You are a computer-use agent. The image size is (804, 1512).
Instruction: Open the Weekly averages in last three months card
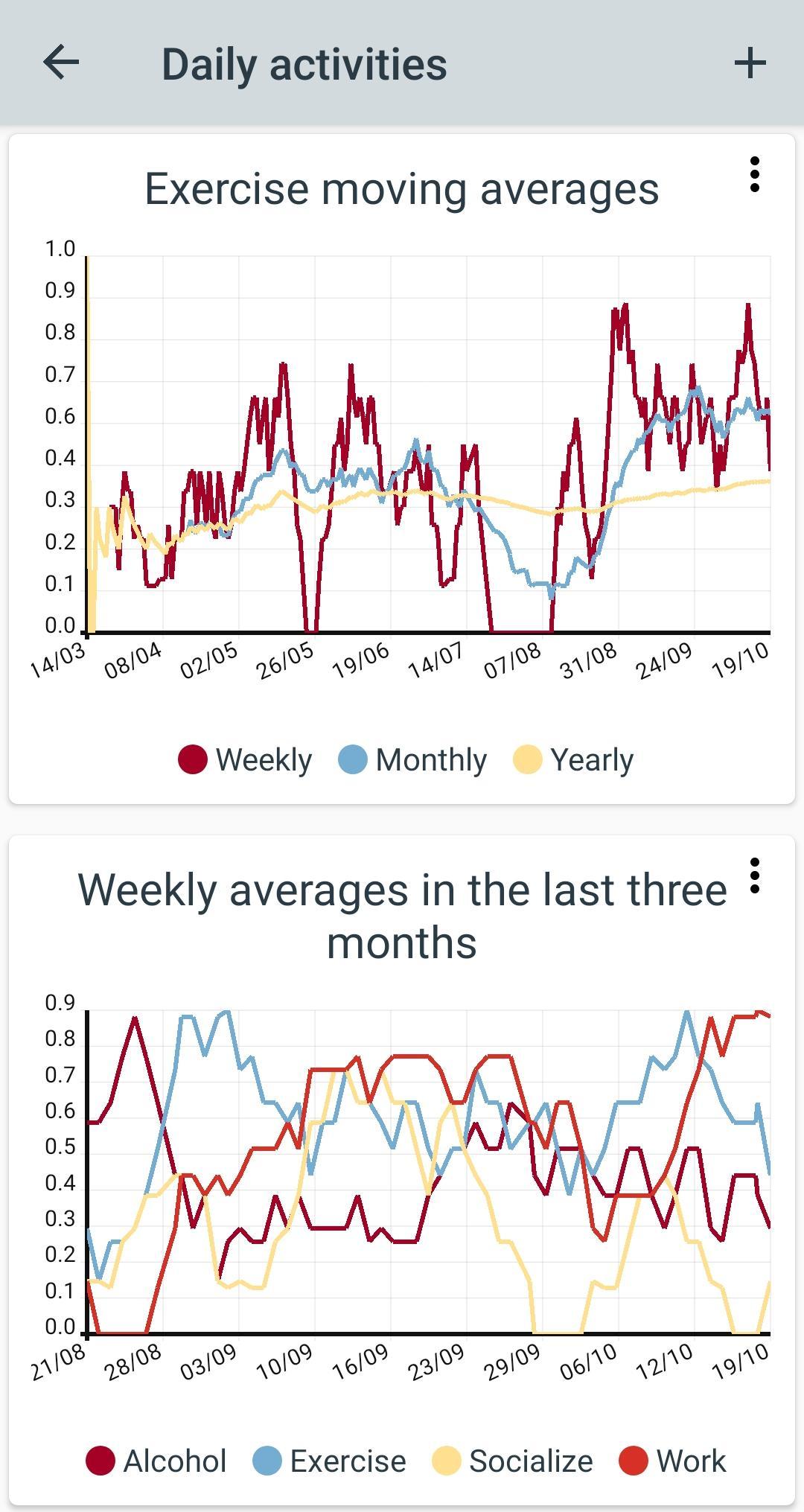(402, 1170)
